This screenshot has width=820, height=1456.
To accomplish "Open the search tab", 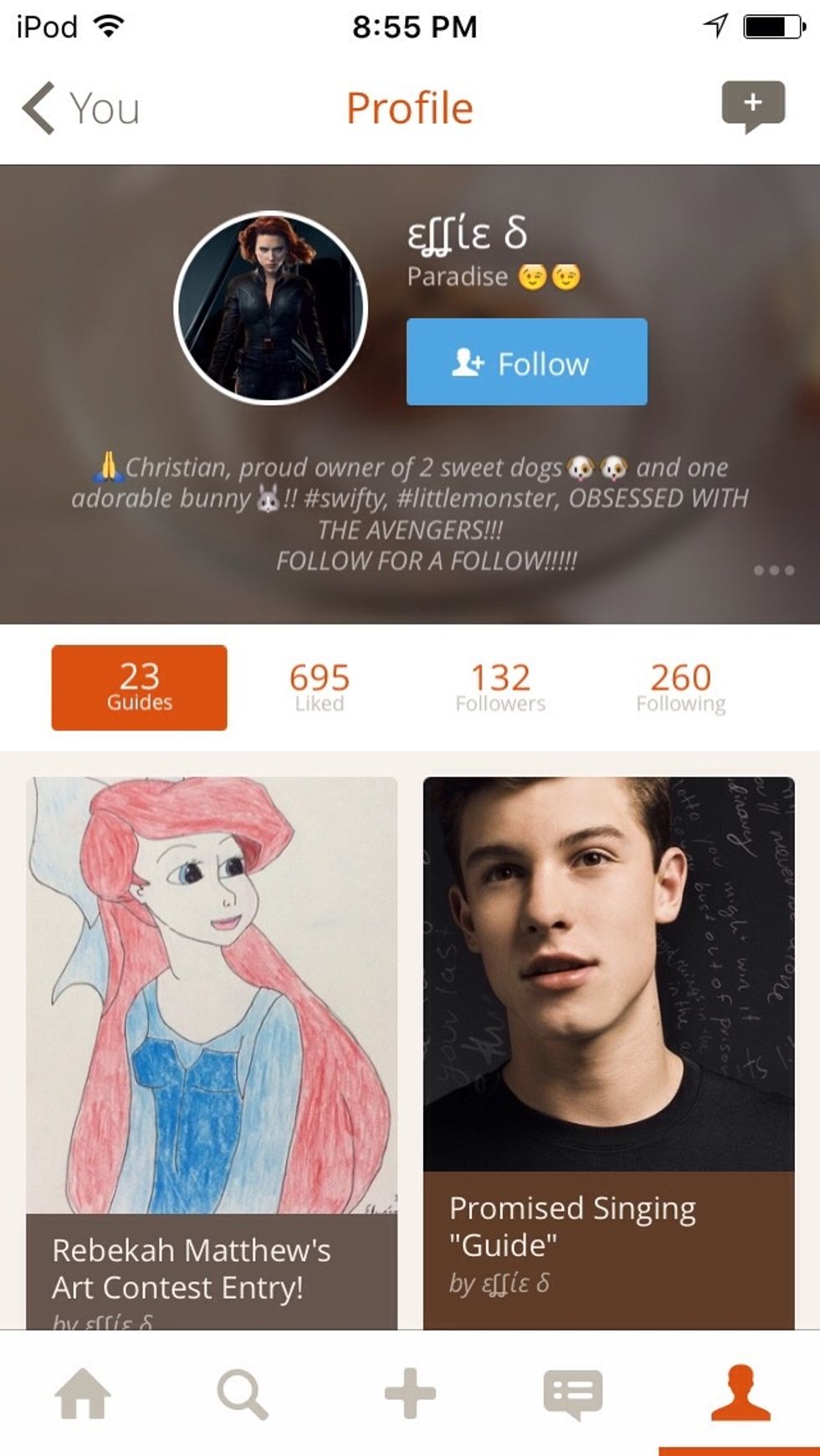I will click(x=243, y=1393).
